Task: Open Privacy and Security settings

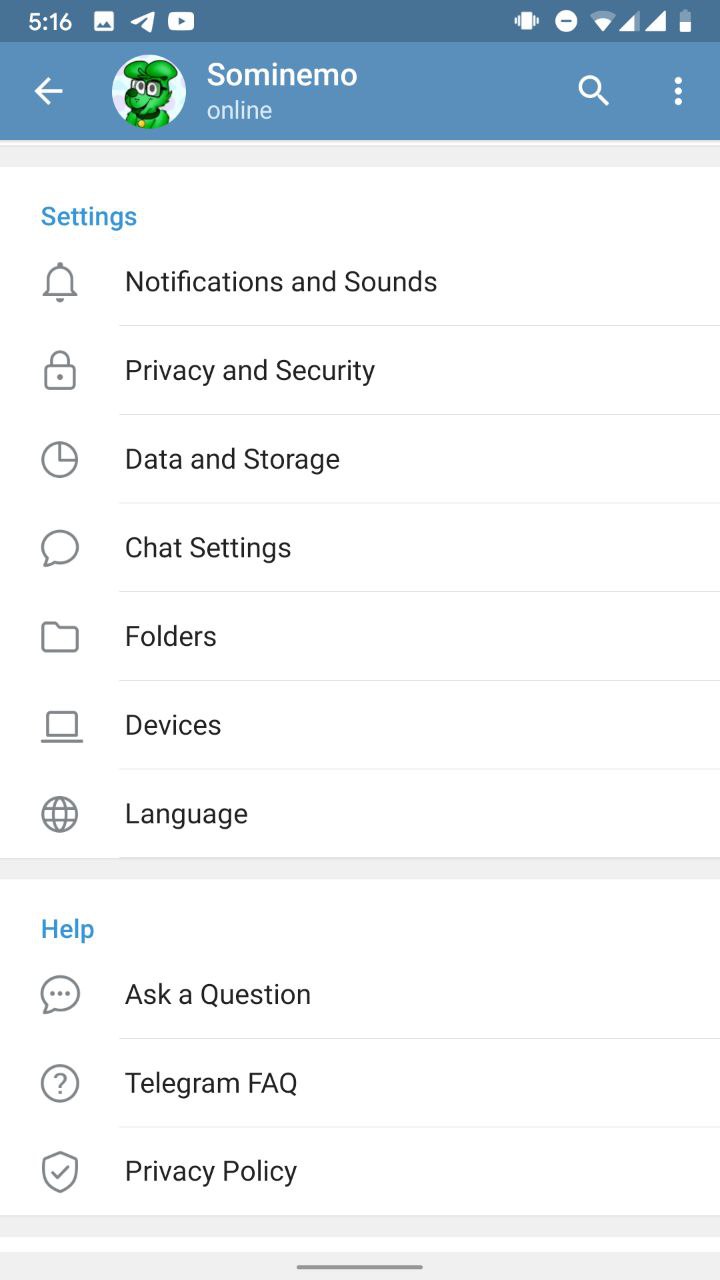Action: tap(360, 371)
